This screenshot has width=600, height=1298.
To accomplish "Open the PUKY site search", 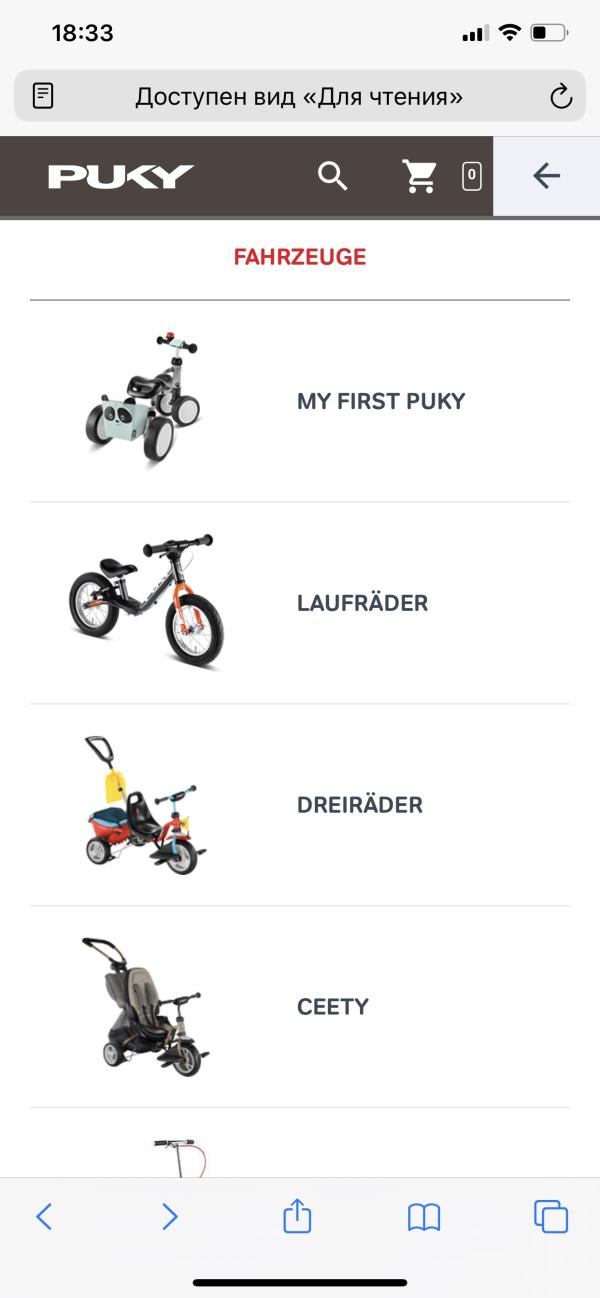I will (x=332, y=177).
